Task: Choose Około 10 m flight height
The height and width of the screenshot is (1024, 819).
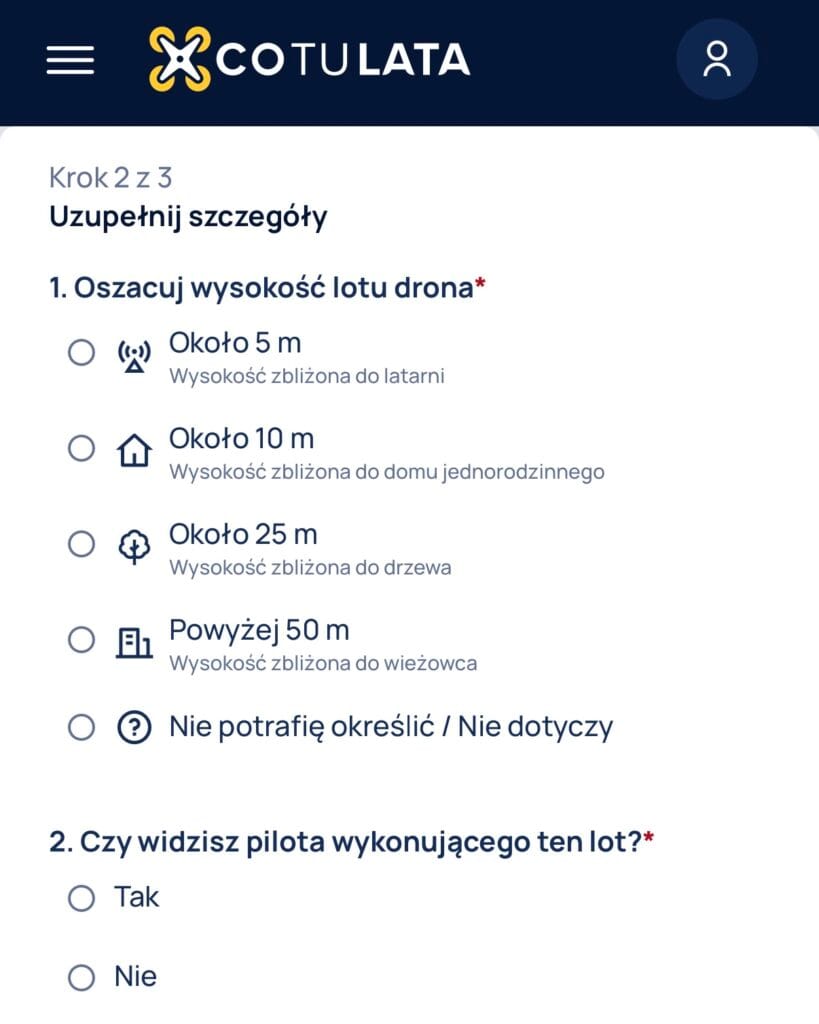Action: (x=81, y=449)
